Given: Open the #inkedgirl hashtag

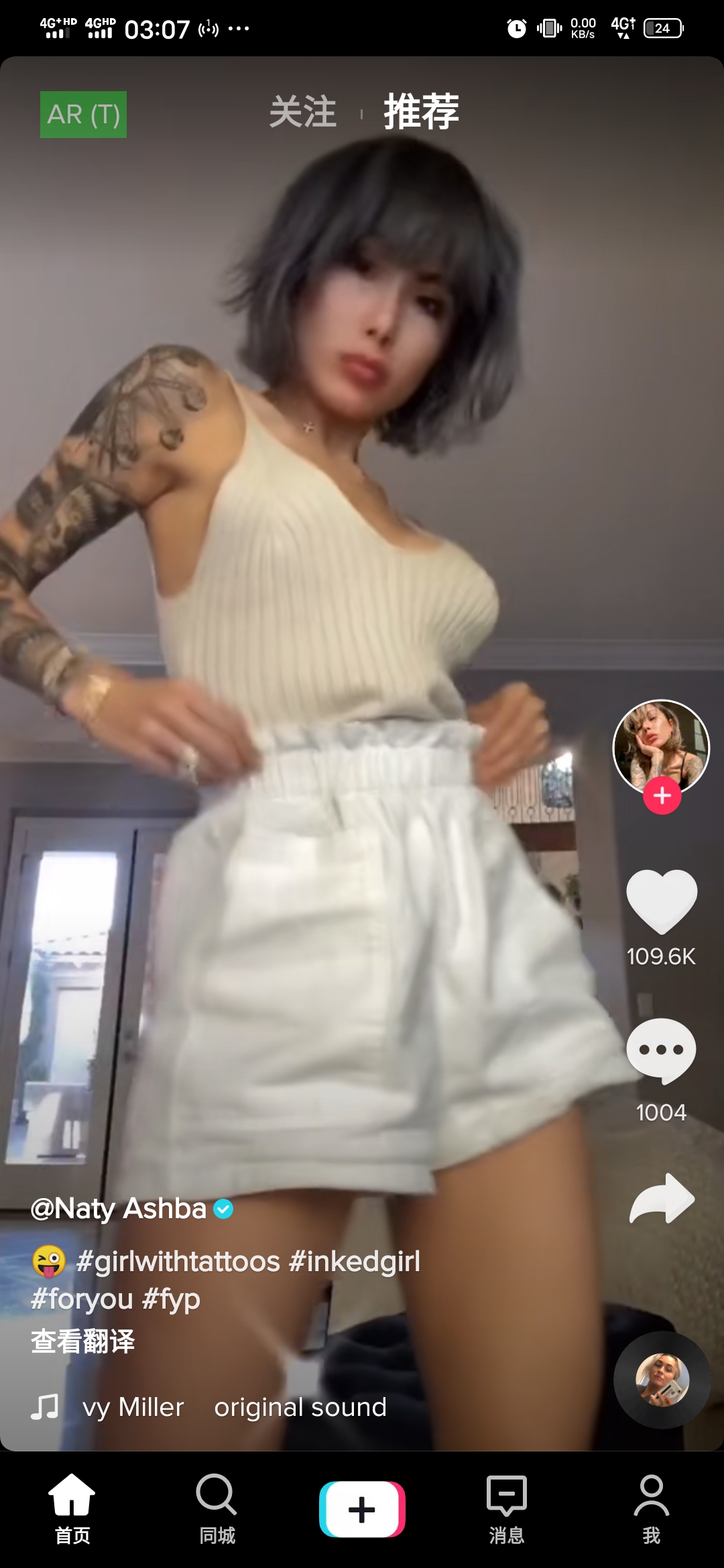Looking at the screenshot, I should click(x=355, y=1262).
